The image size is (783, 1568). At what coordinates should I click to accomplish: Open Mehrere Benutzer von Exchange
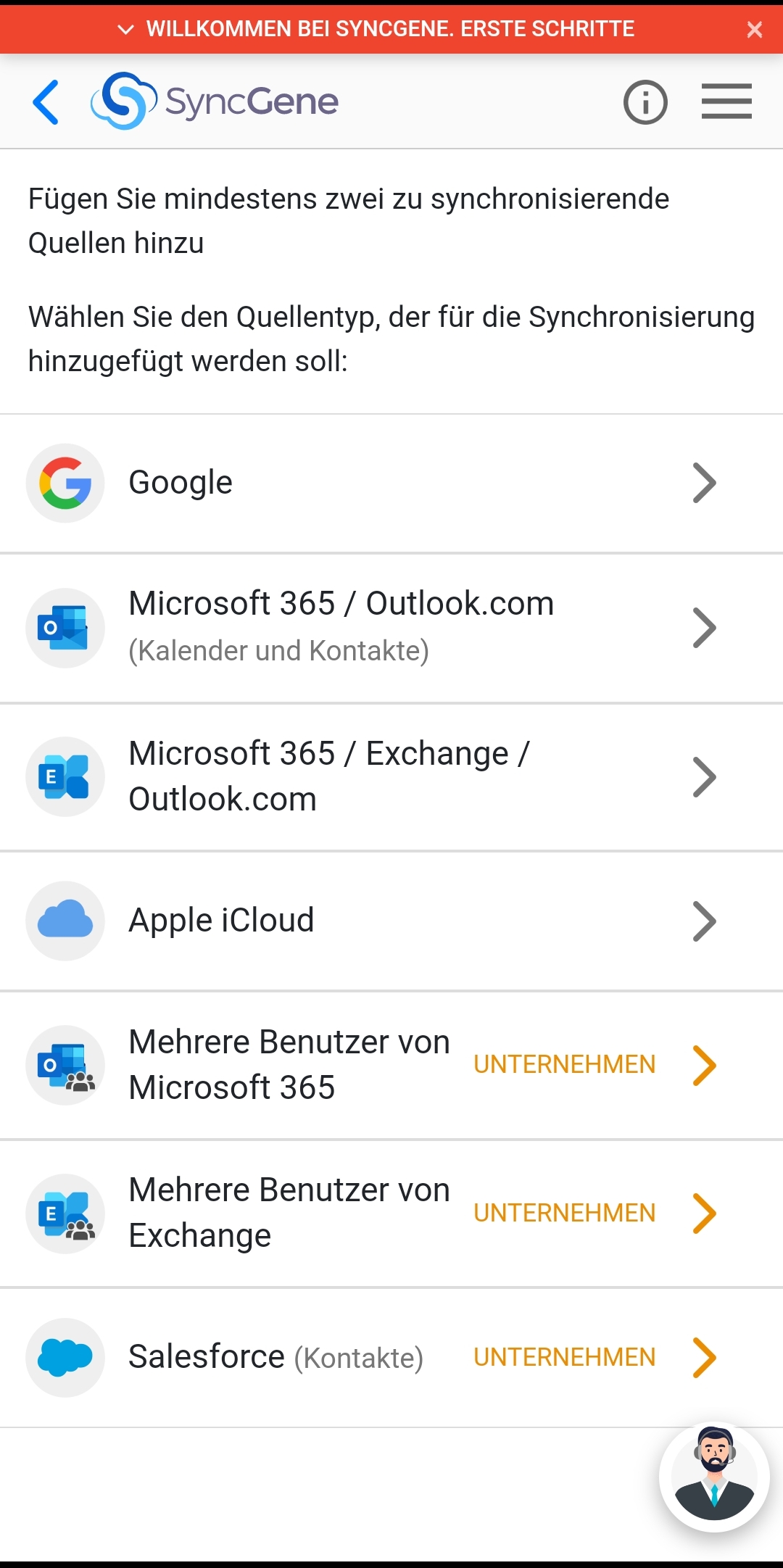[x=391, y=1213]
